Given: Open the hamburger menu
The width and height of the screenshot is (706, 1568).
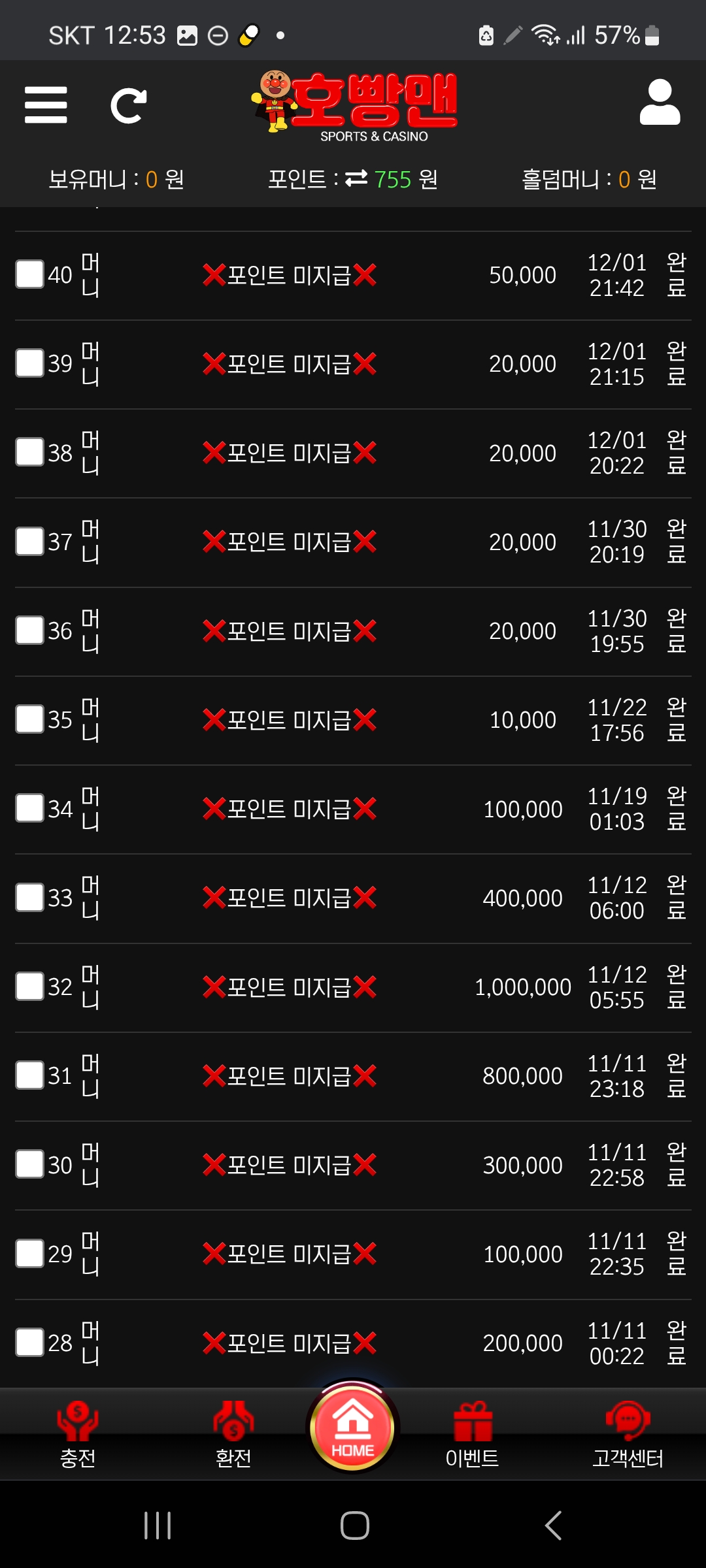Looking at the screenshot, I should pos(46,105).
